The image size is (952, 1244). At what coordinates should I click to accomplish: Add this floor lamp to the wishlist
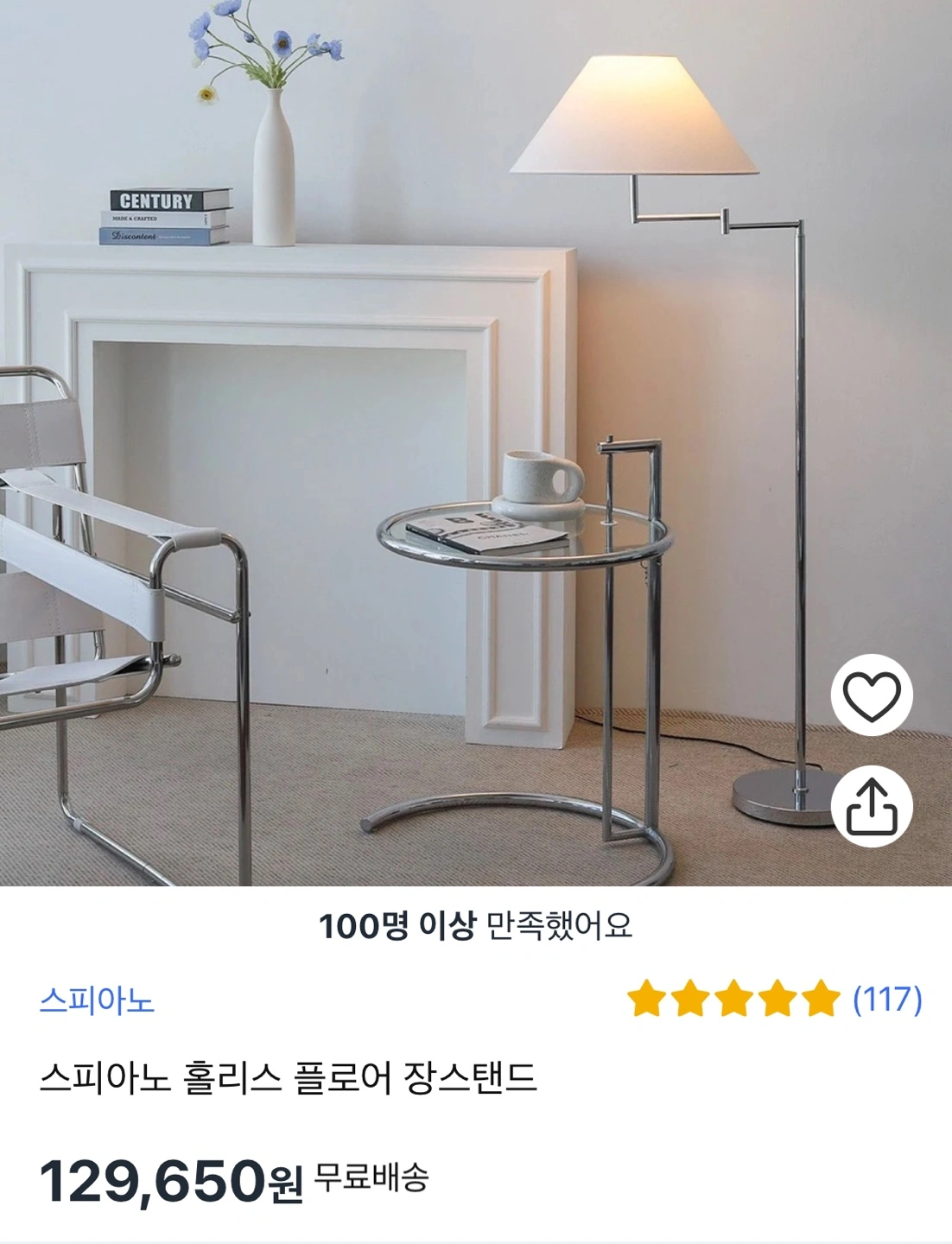click(x=871, y=695)
